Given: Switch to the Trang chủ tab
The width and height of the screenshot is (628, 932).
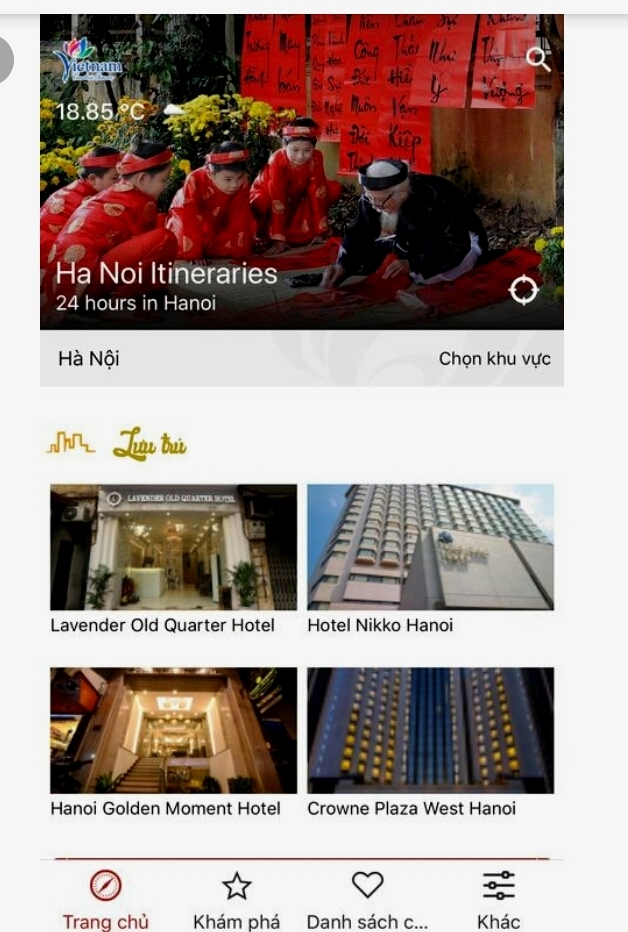Looking at the screenshot, I should [105, 898].
